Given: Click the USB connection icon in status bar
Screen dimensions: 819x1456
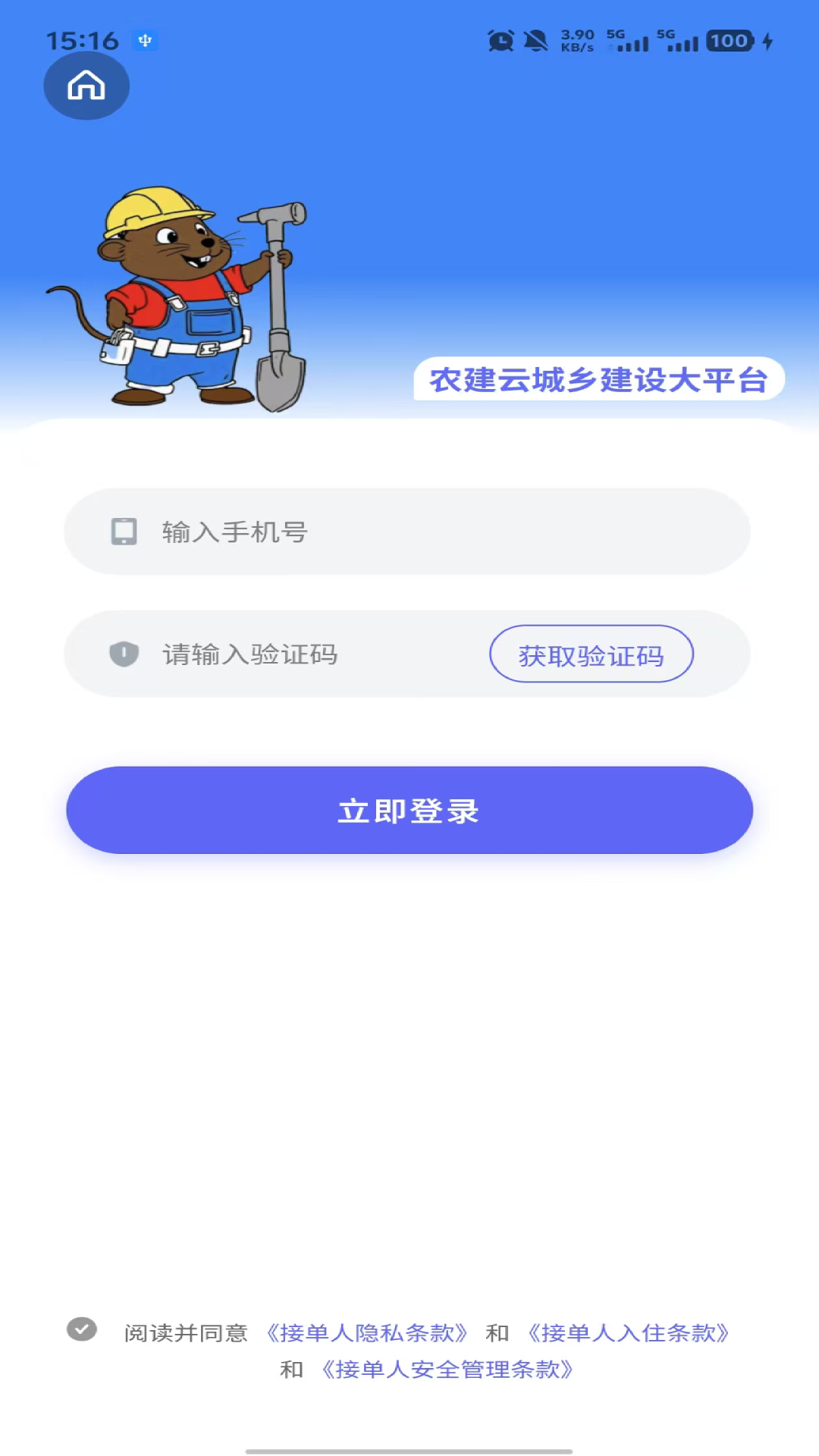Looking at the screenshot, I should (146, 40).
